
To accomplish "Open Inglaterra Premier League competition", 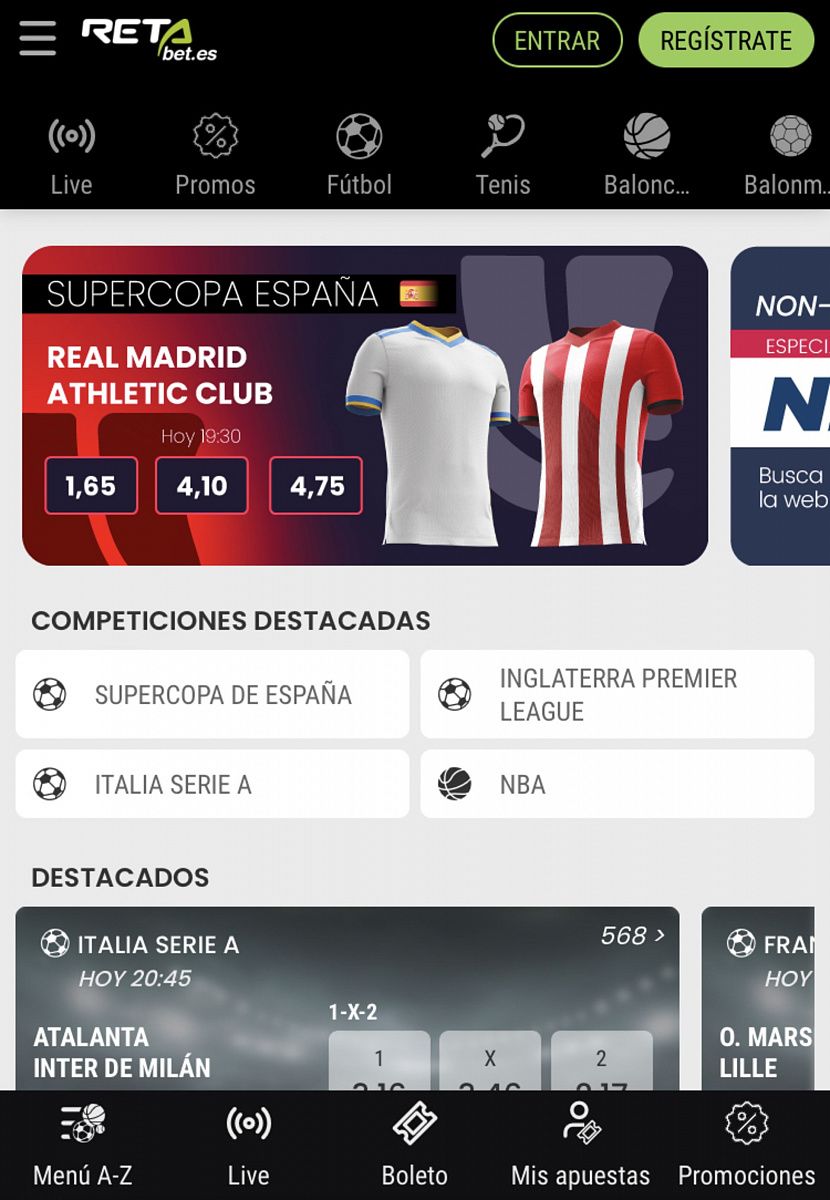I will point(617,695).
